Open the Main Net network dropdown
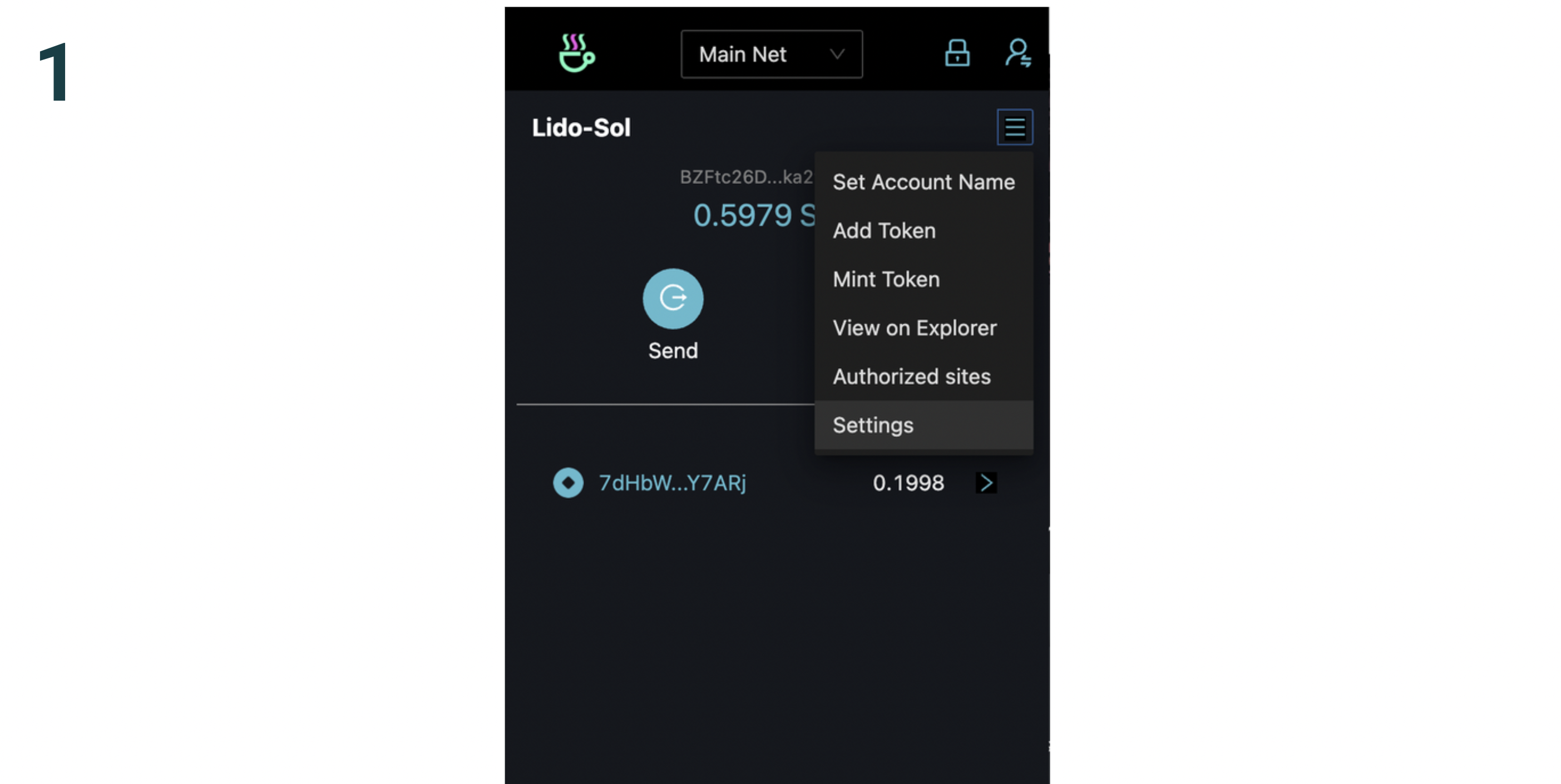Viewport: 1561px width, 784px height. point(771,54)
